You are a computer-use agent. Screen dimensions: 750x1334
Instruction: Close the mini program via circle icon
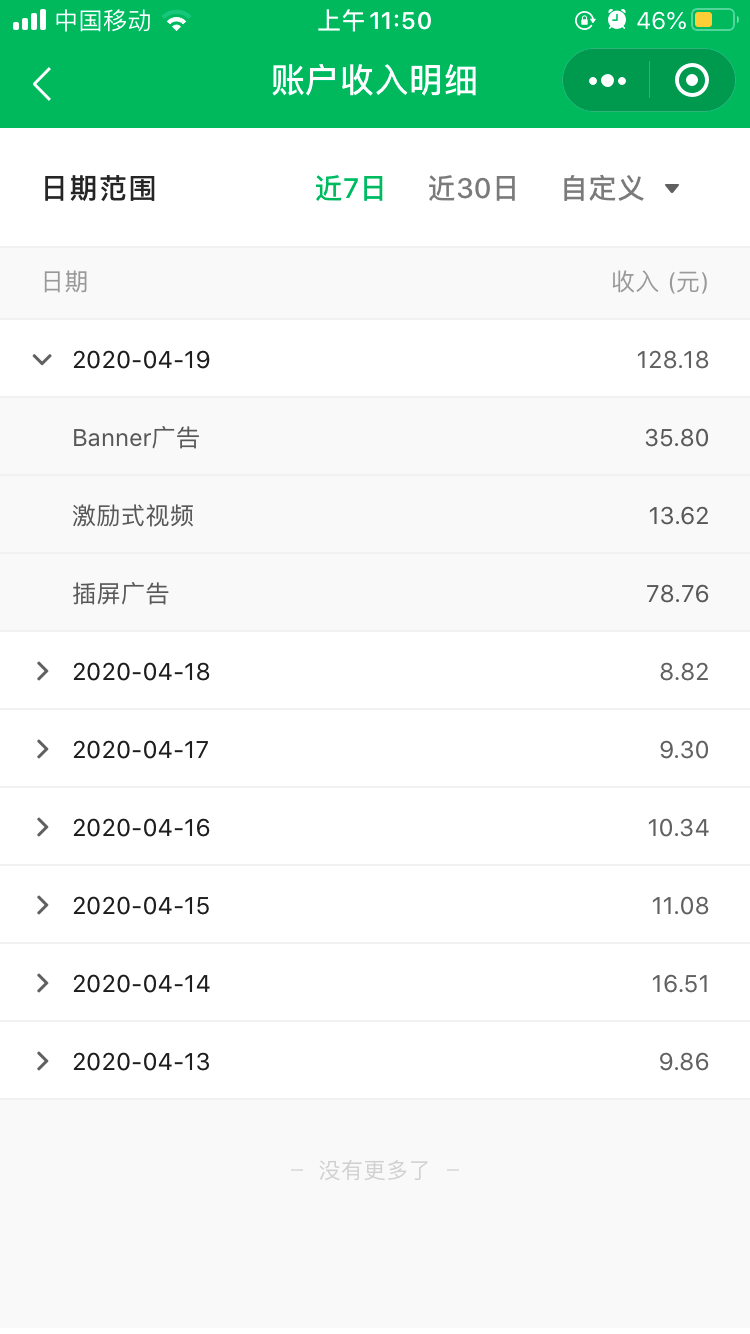point(692,81)
